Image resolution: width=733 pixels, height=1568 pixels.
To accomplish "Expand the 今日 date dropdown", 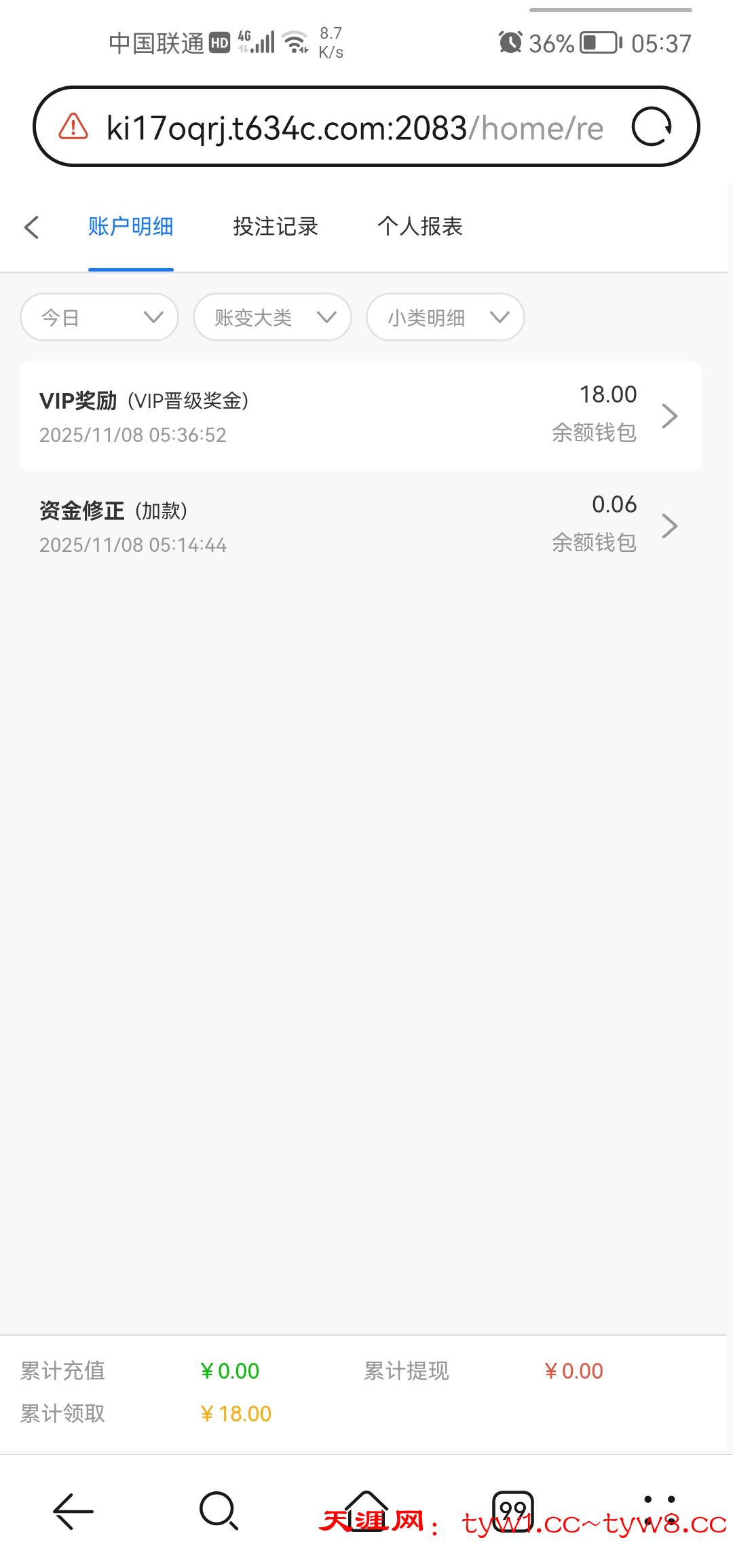I will pyautogui.click(x=100, y=317).
